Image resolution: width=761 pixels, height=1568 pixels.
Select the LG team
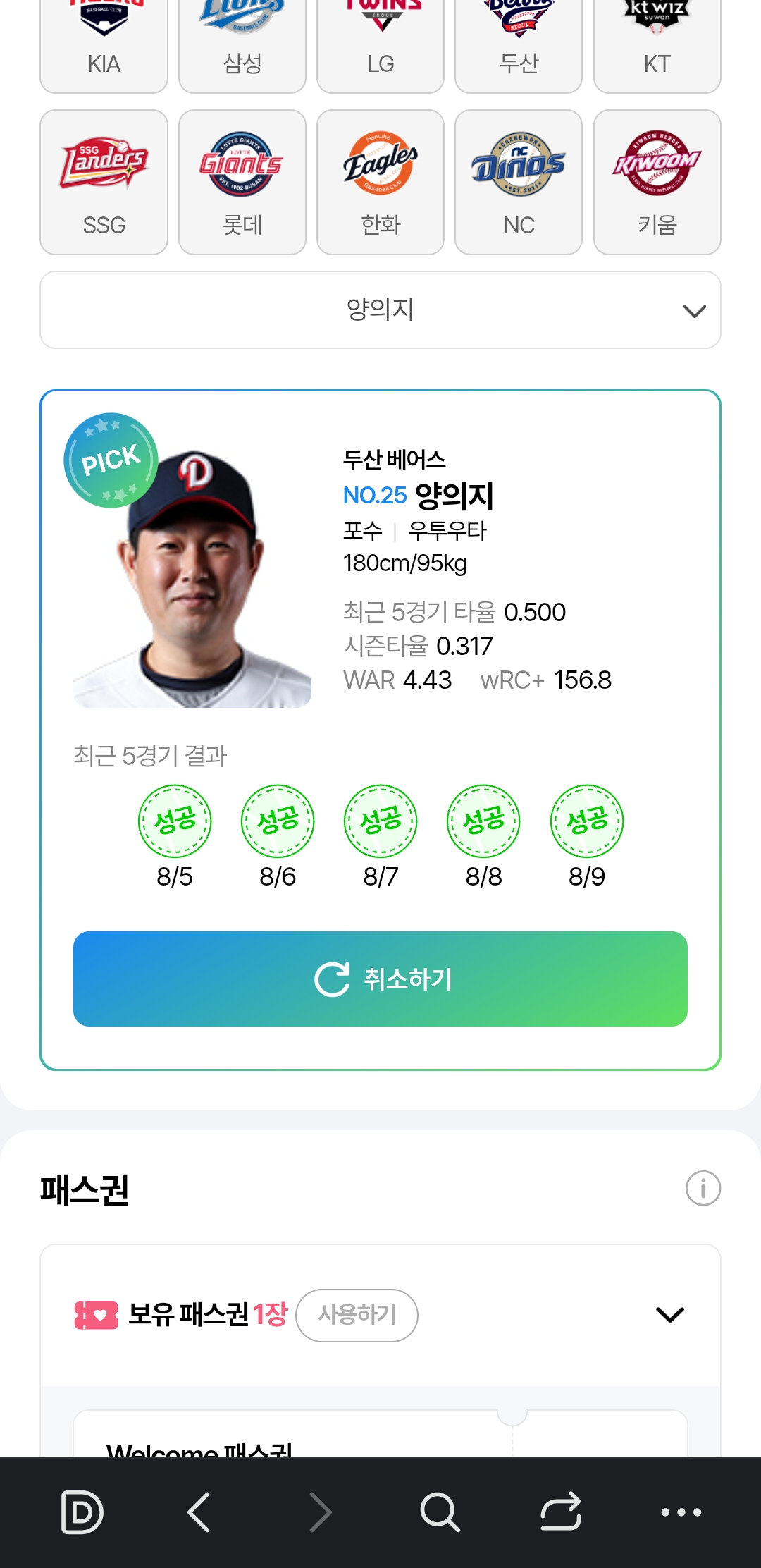tap(380, 46)
